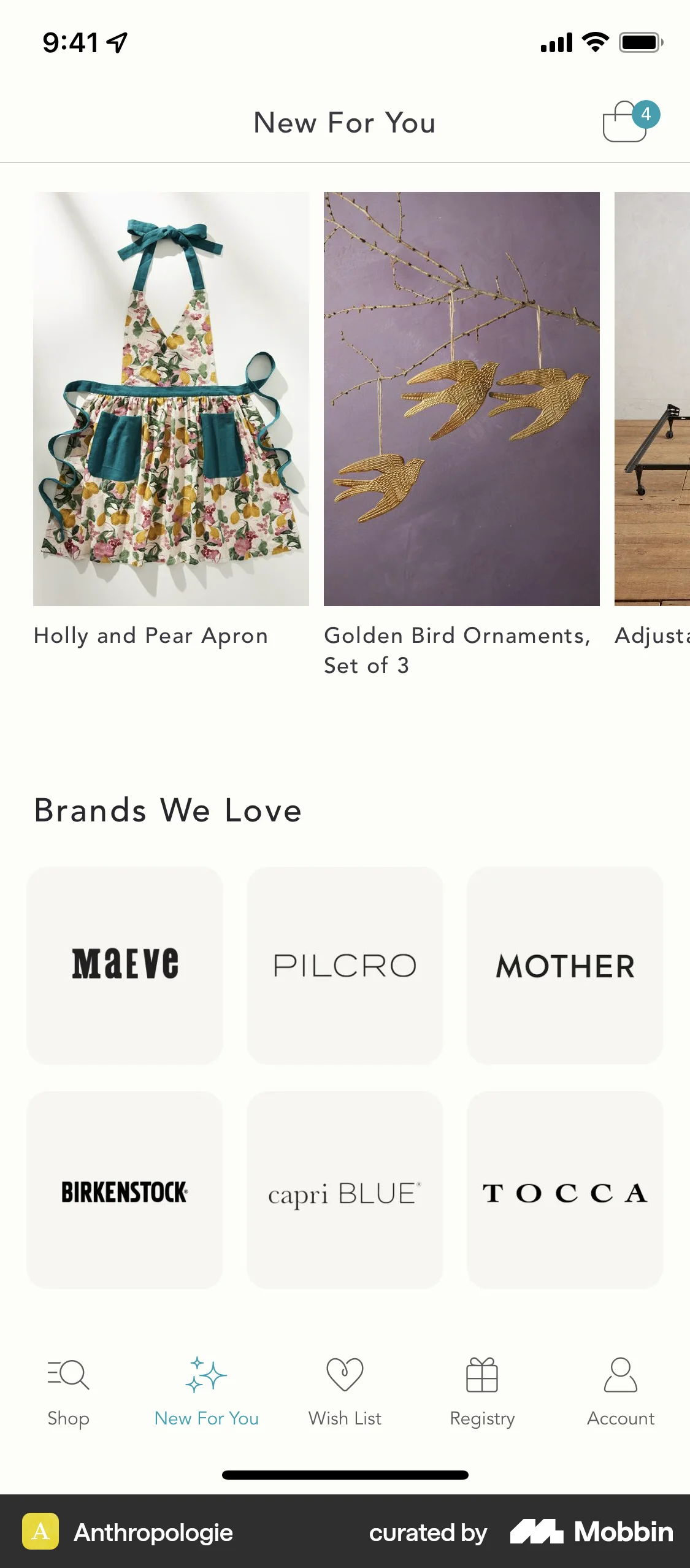The image size is (690, 1568).
Task: Select the Anthropologie app icon in the footer
Action: pyautogui.click(x=40, y=1532)
